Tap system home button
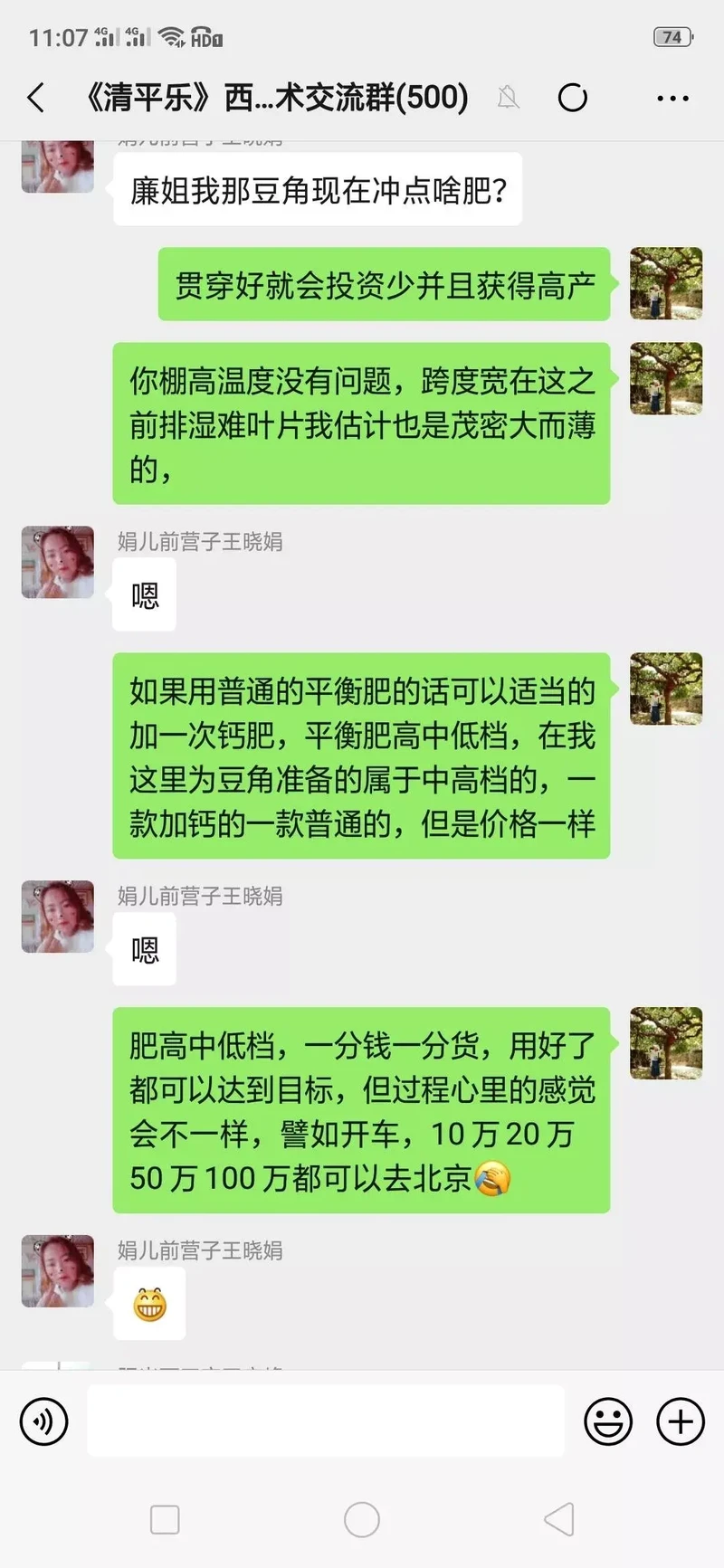 click(362, 1520)
